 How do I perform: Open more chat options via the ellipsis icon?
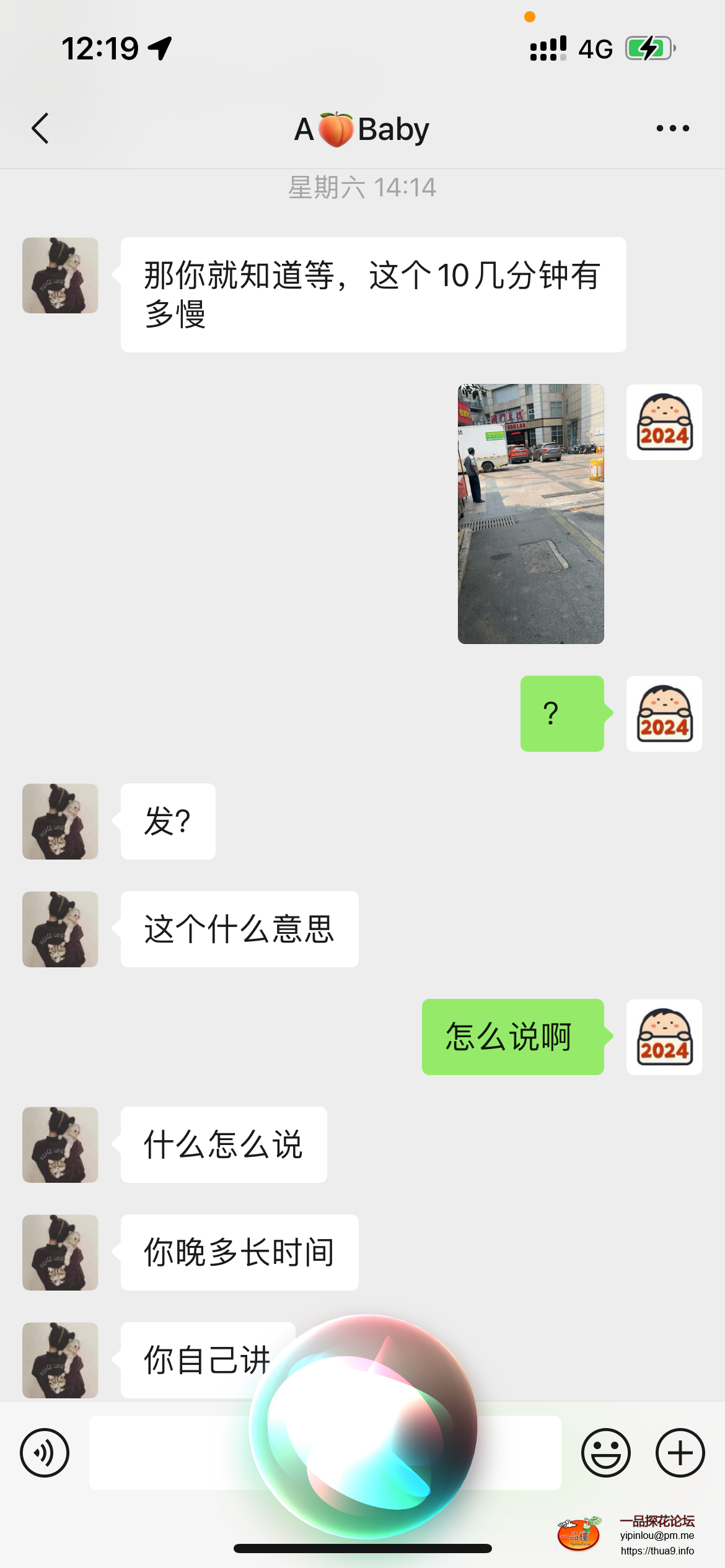tap(674, 127)
